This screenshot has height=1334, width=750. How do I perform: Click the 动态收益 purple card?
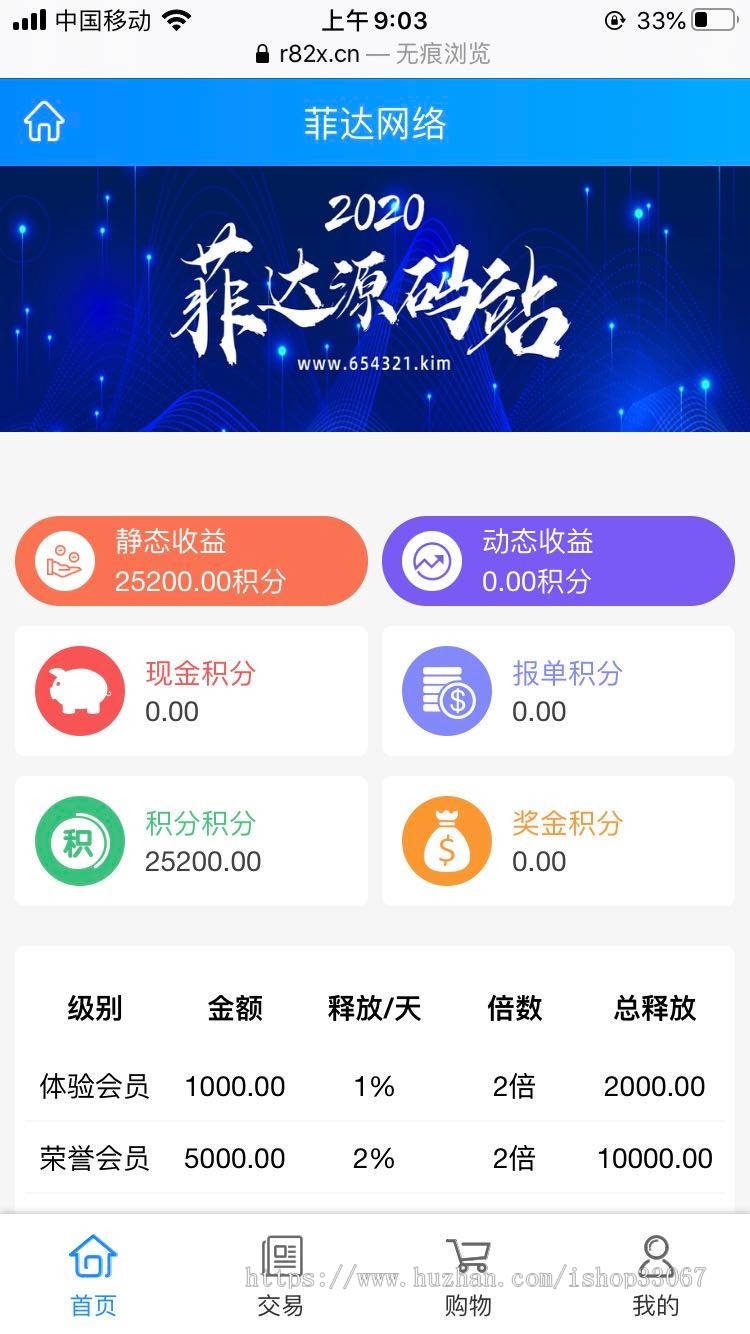[x=558, y=560]
